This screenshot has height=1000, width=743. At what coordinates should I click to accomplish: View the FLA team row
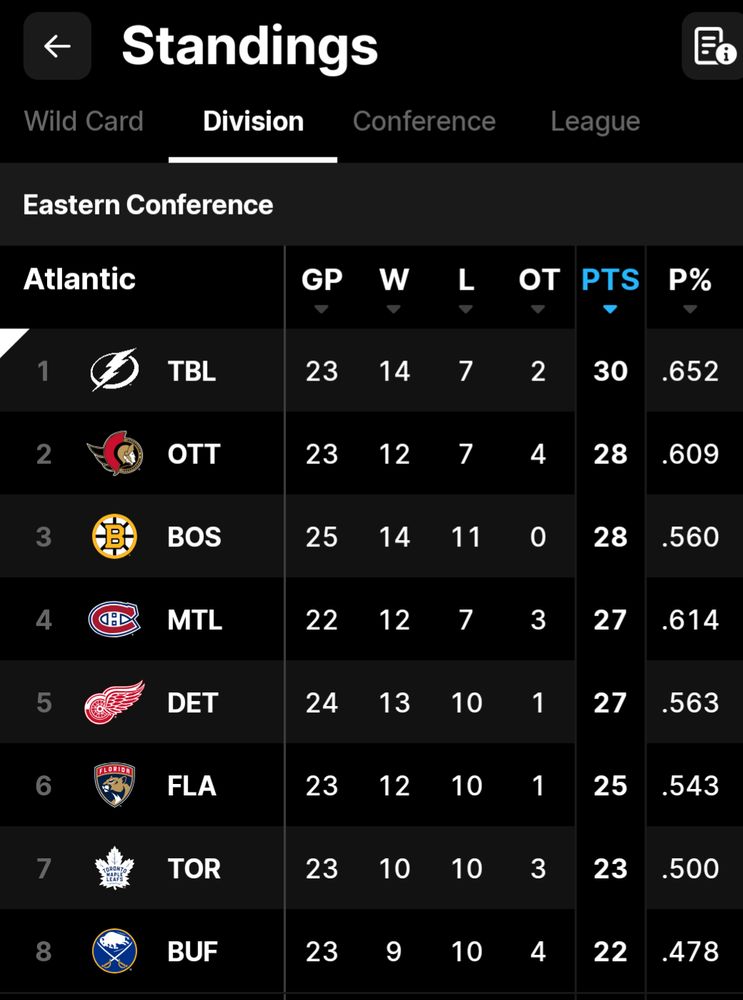point(192,786)
